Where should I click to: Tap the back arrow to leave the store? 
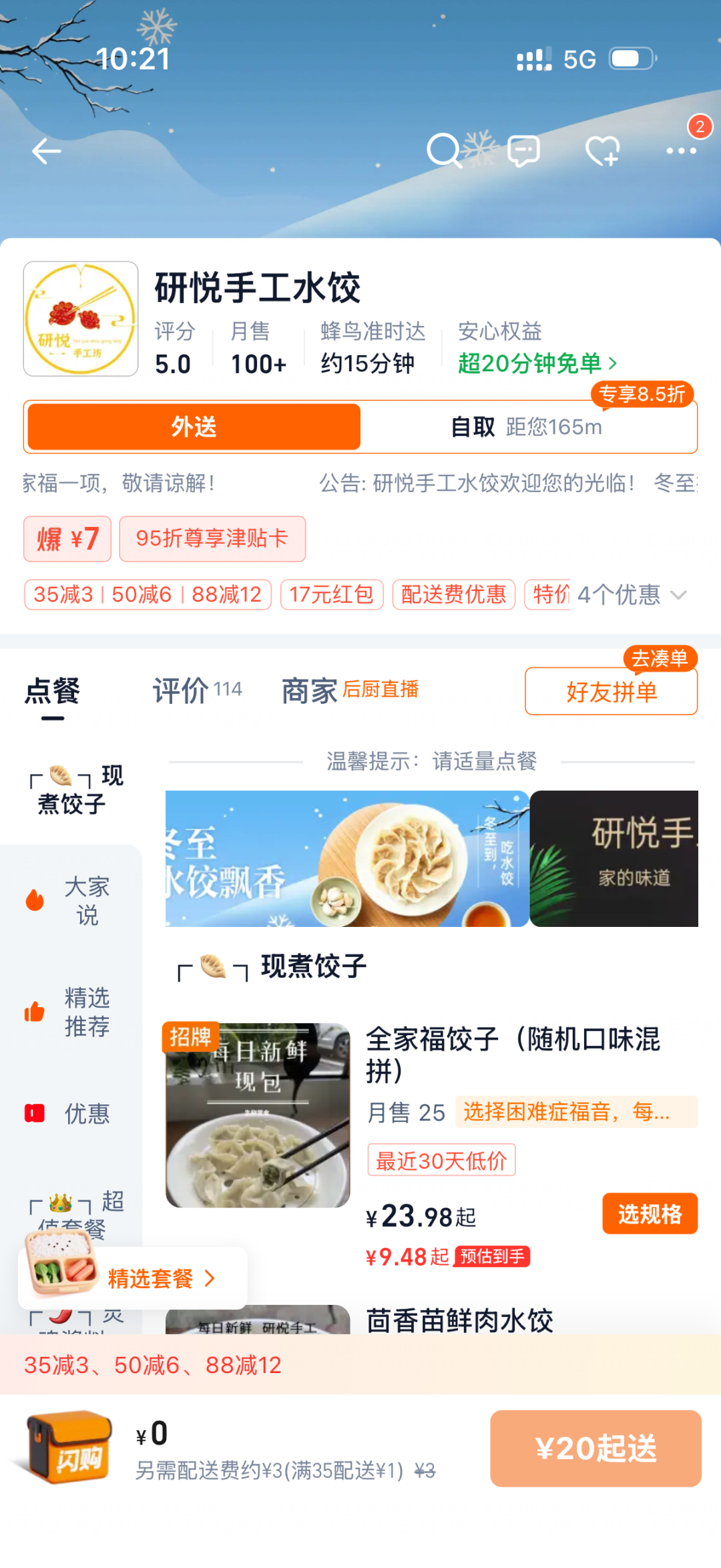click(45, 150)
